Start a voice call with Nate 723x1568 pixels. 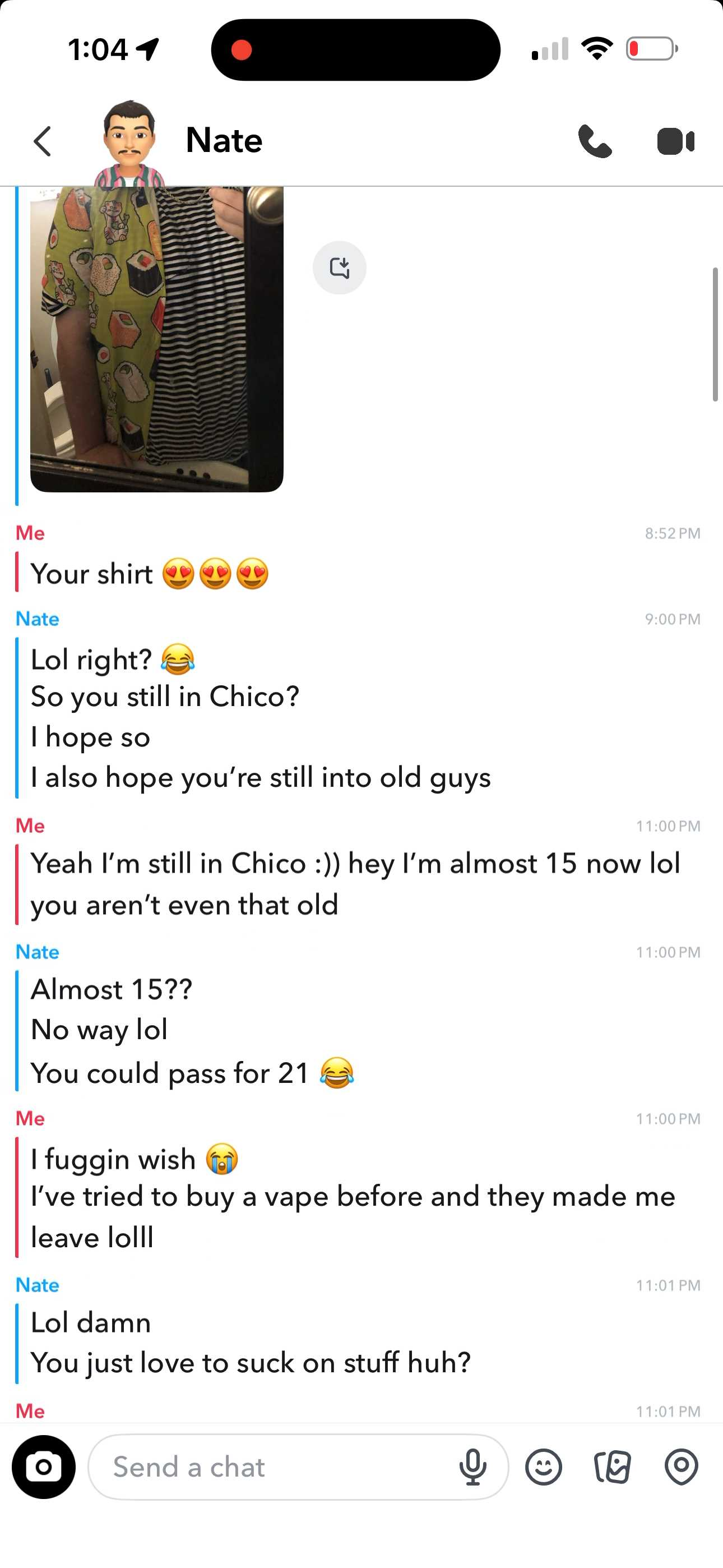tap(595, 141)
